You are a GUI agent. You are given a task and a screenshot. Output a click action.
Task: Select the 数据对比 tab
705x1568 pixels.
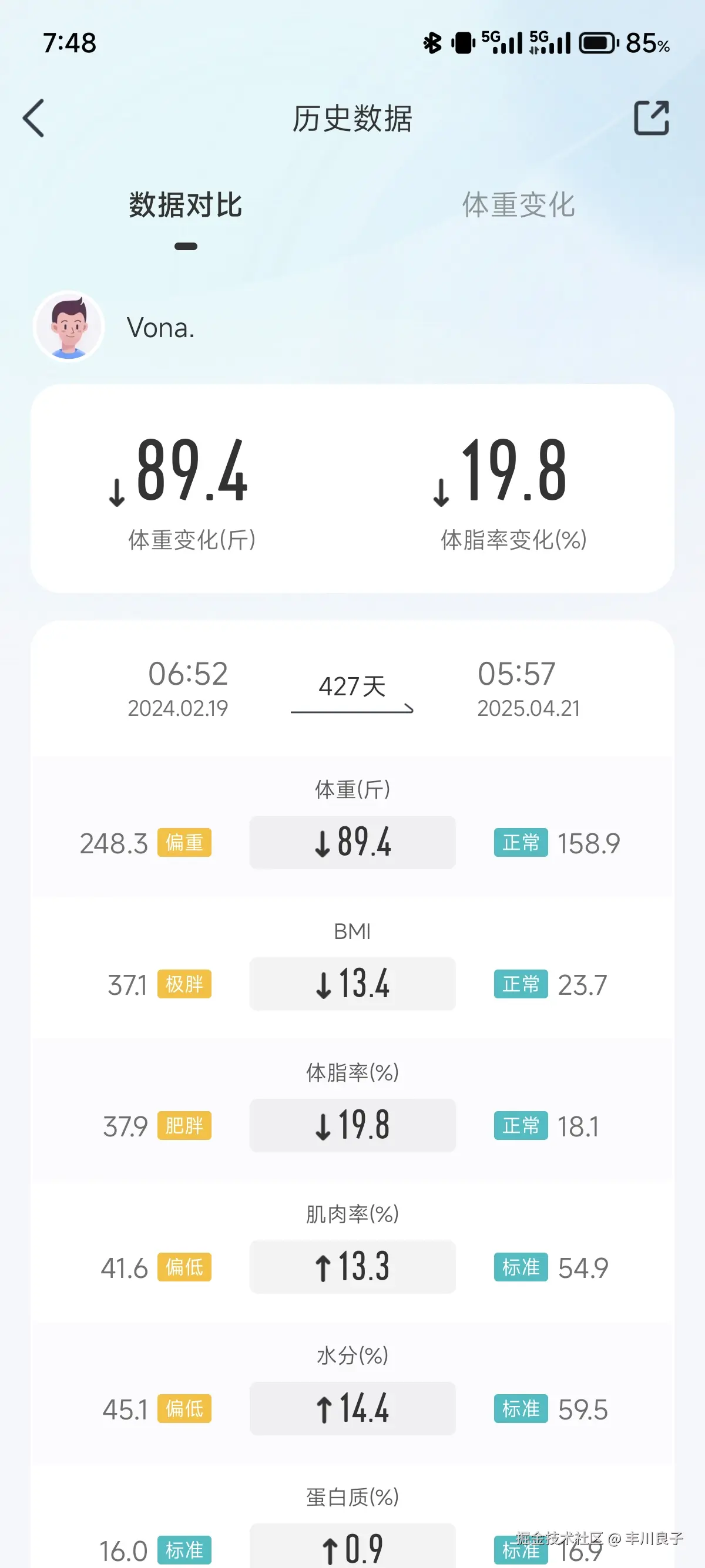point(184,206)
